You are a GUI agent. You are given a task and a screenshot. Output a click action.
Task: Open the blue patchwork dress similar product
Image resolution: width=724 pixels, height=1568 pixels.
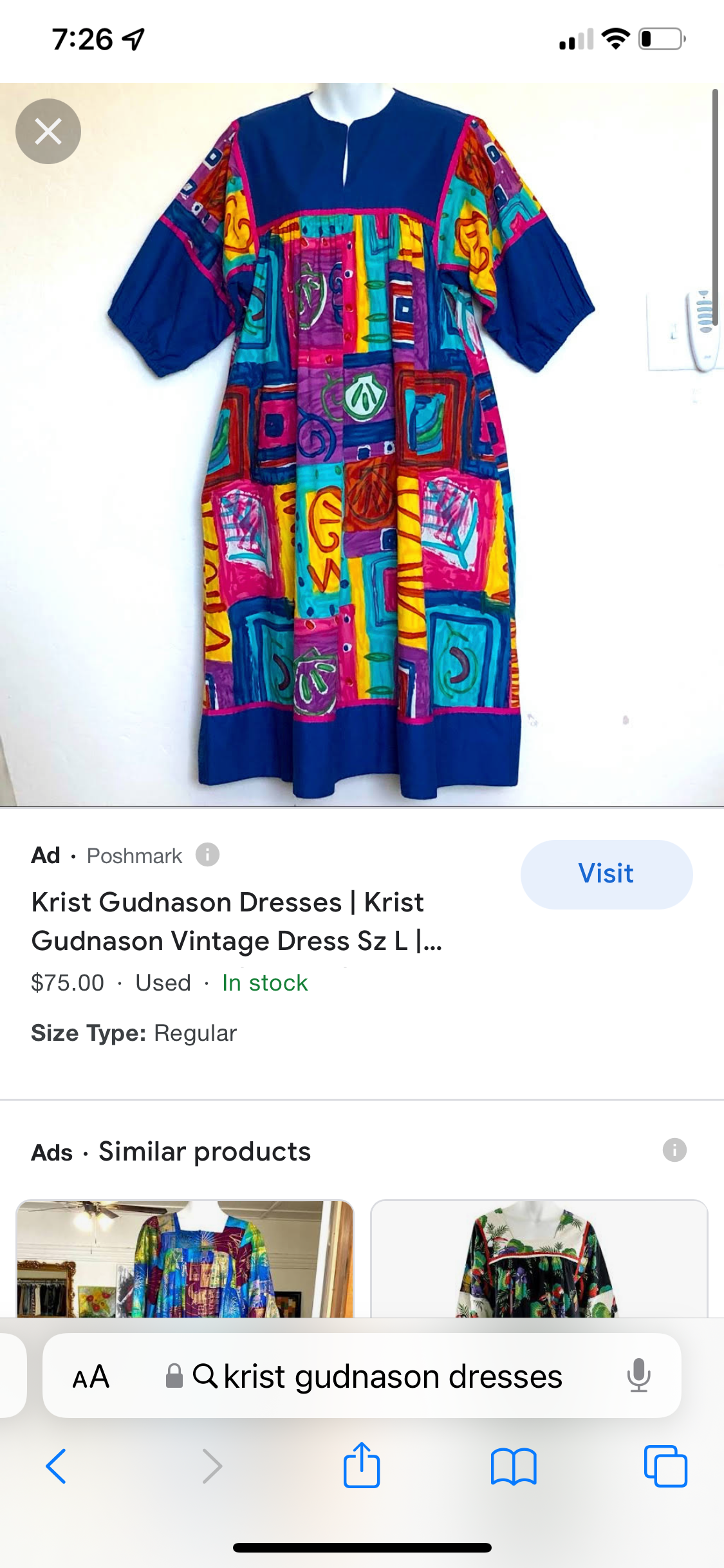pos(185,1258)
